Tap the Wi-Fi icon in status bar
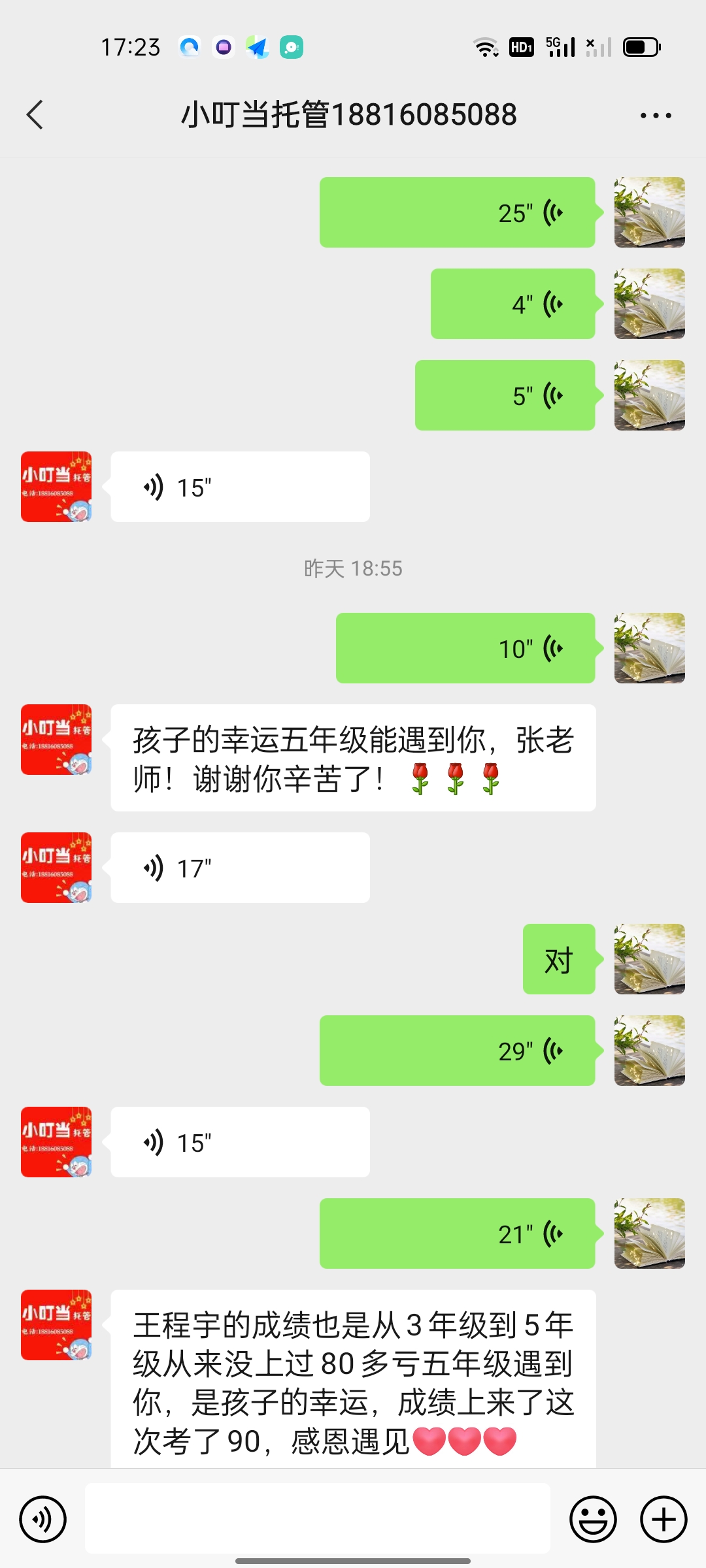This screenshot has height=1568, width=706. click(486, 46)
